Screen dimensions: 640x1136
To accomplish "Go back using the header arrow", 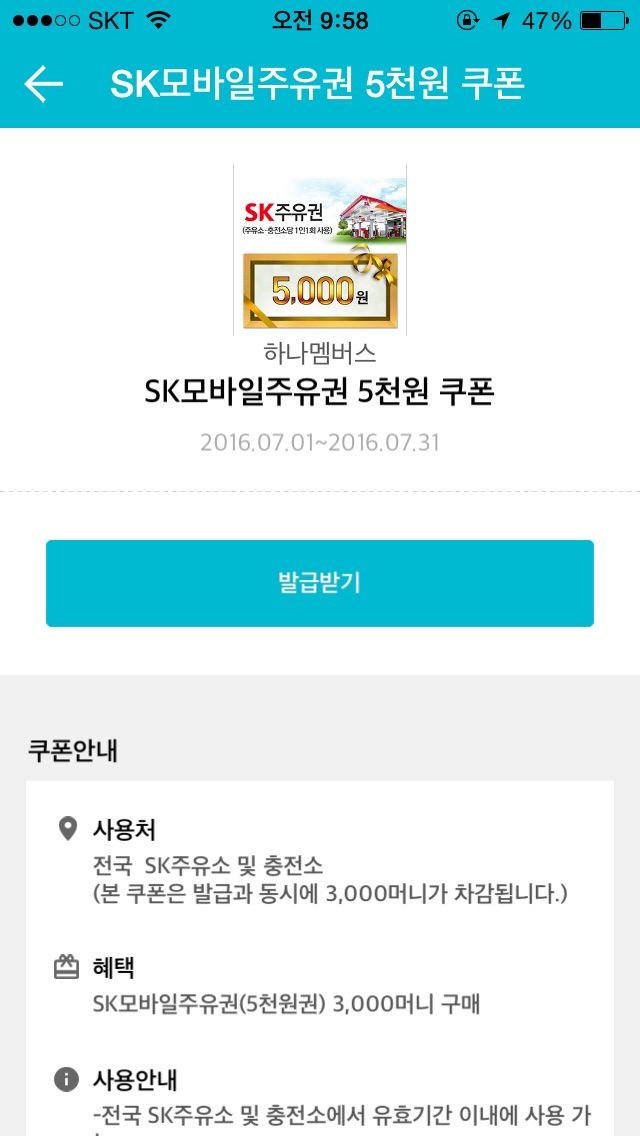I will pyautogui.click(x=44, y=85).
